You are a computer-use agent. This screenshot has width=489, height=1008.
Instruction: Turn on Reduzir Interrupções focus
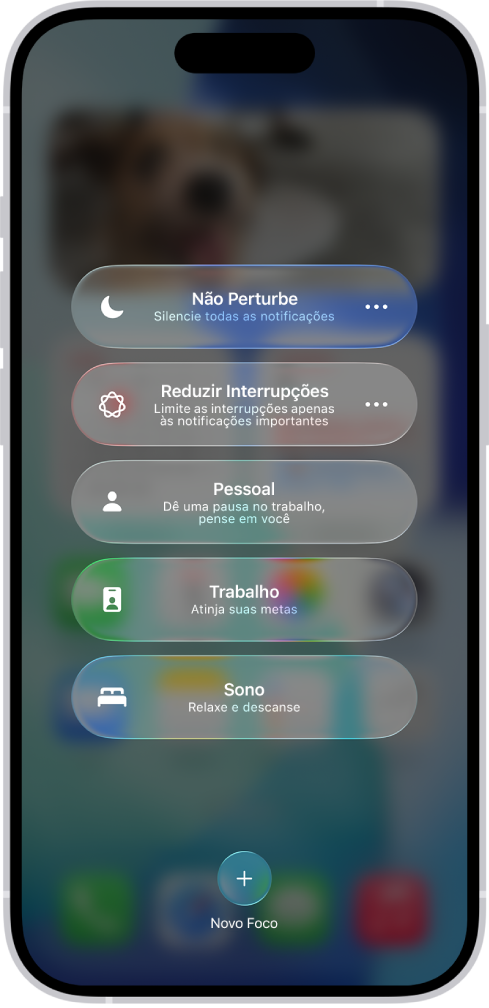[x=244, y=404]
